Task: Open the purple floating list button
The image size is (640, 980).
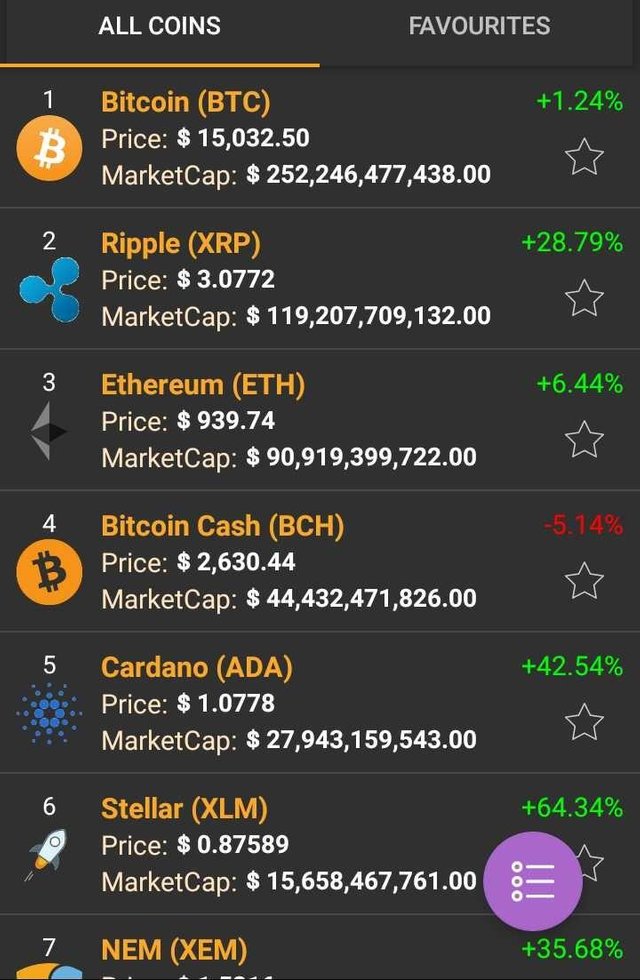Action: pos(532,881)
